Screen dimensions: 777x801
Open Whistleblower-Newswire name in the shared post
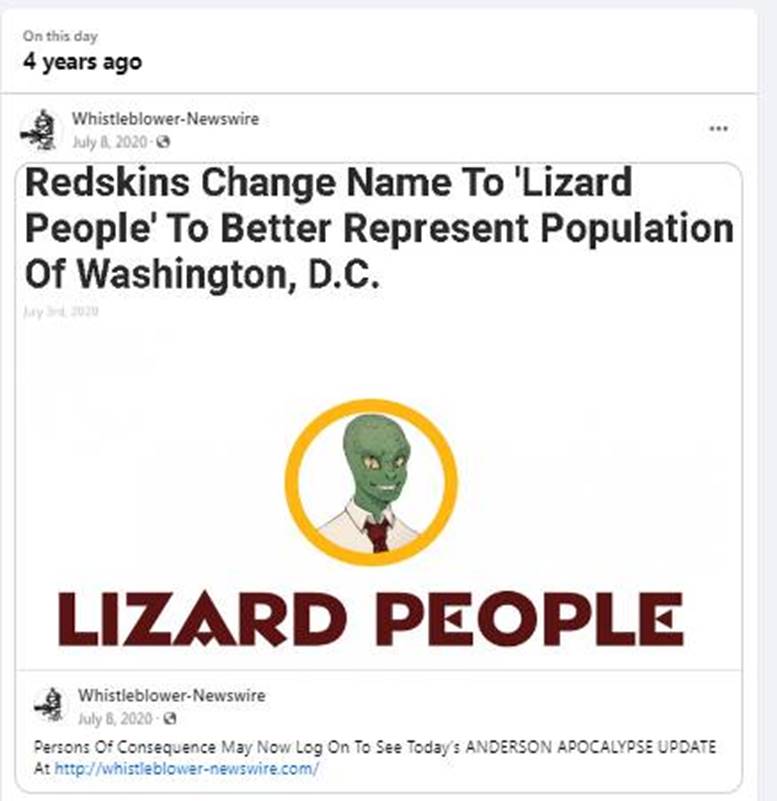171,696
